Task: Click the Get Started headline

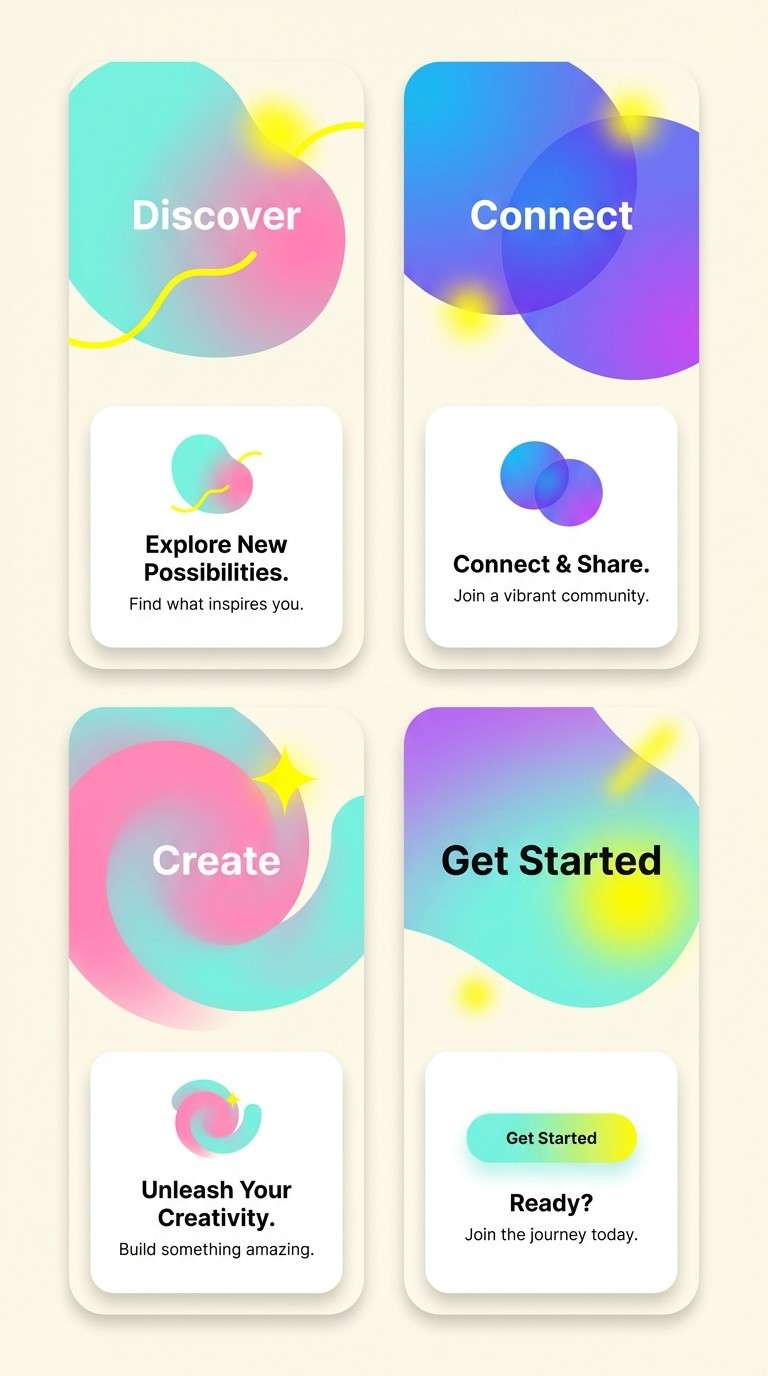Action: [551, 860]
